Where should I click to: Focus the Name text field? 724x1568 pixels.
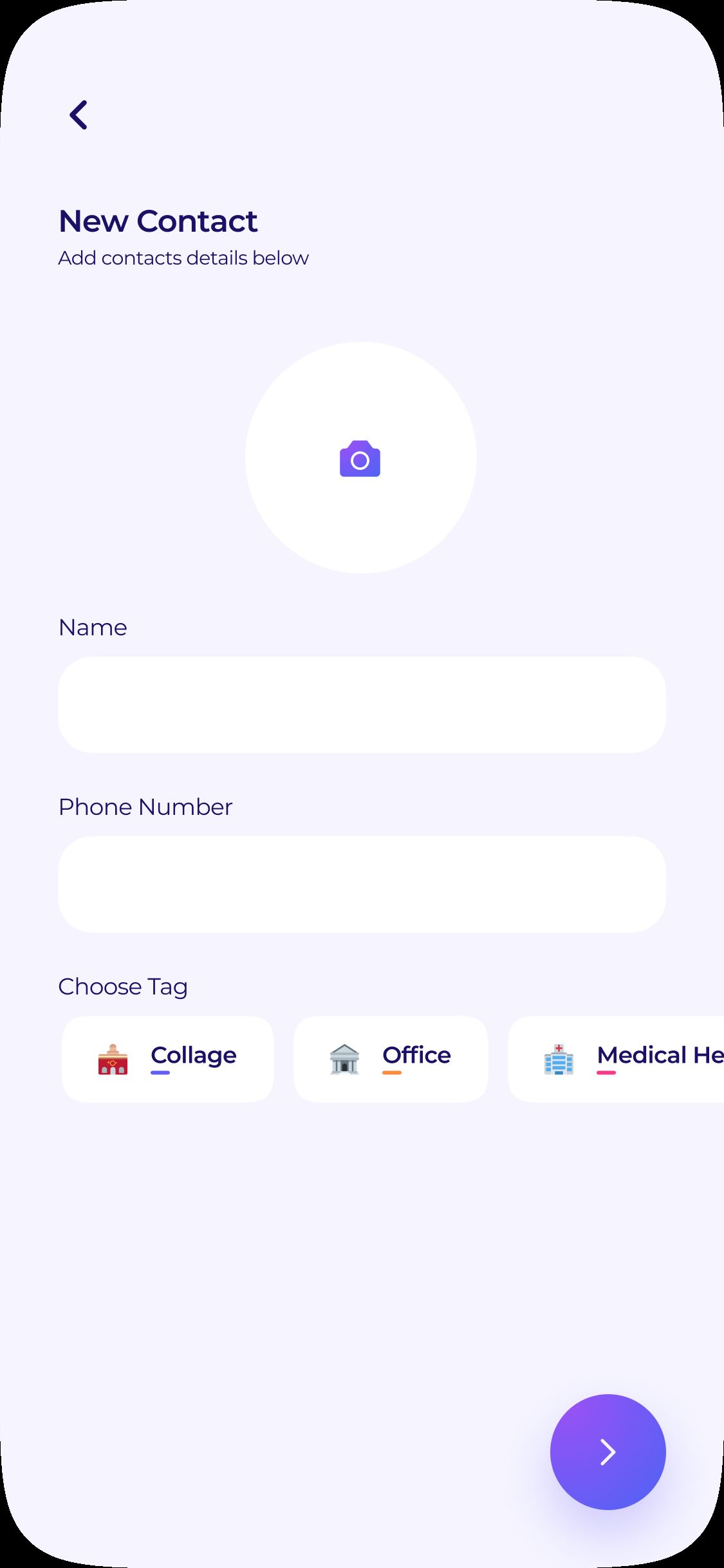click(362, 705)
